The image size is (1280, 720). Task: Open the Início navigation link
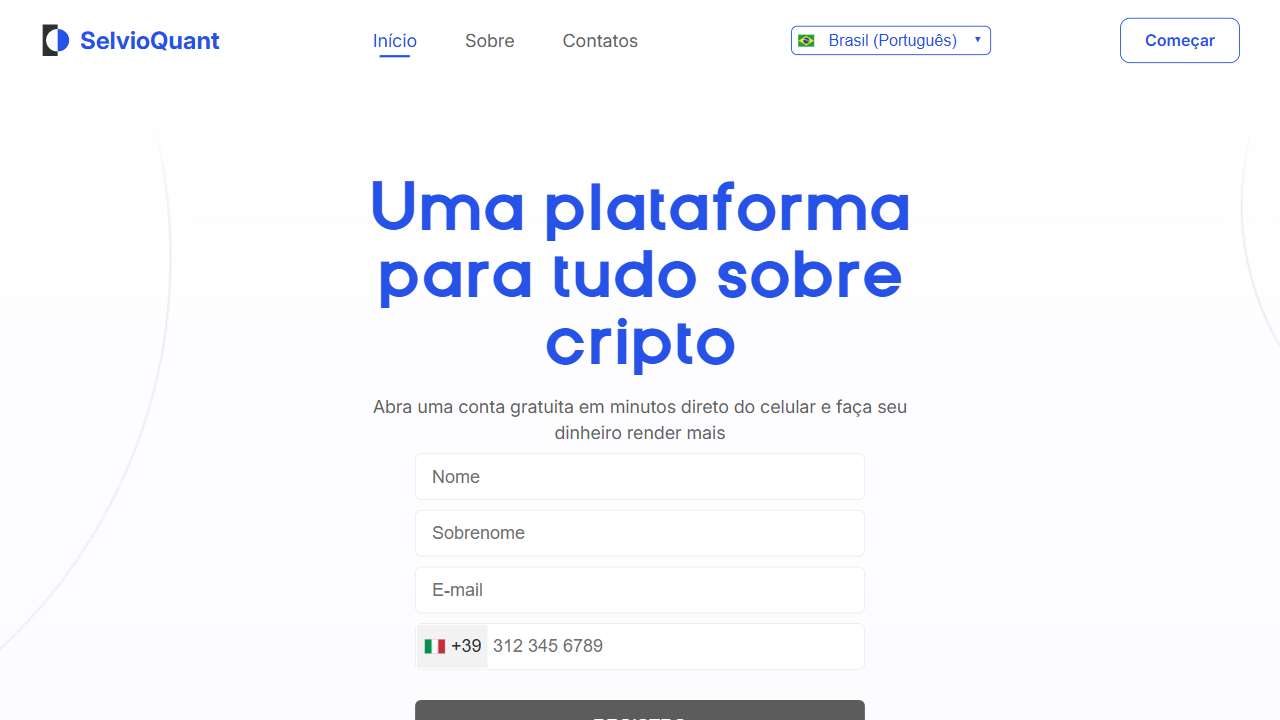(394, 41)
